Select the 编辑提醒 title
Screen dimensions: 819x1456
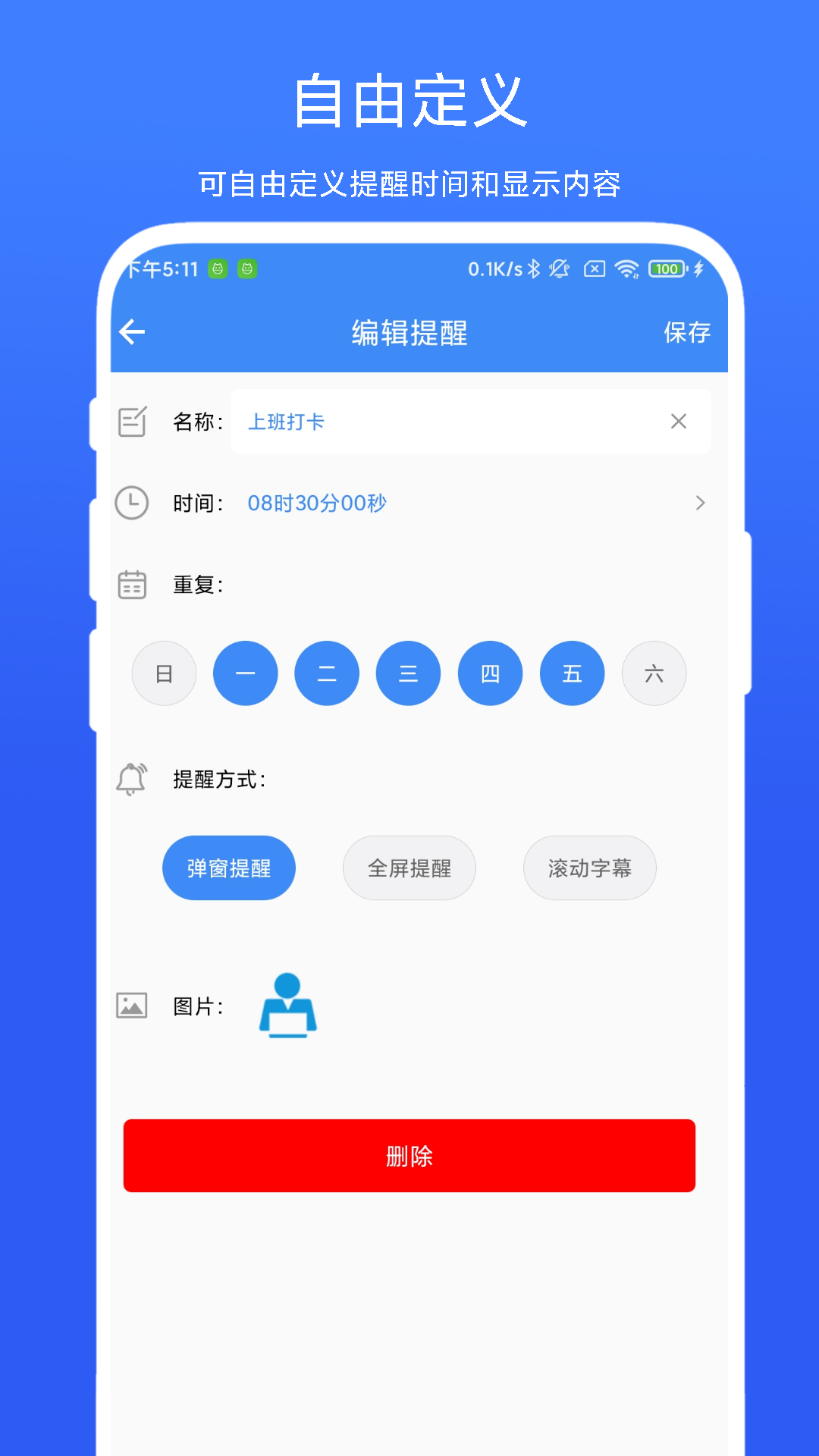tap(409, 331)
